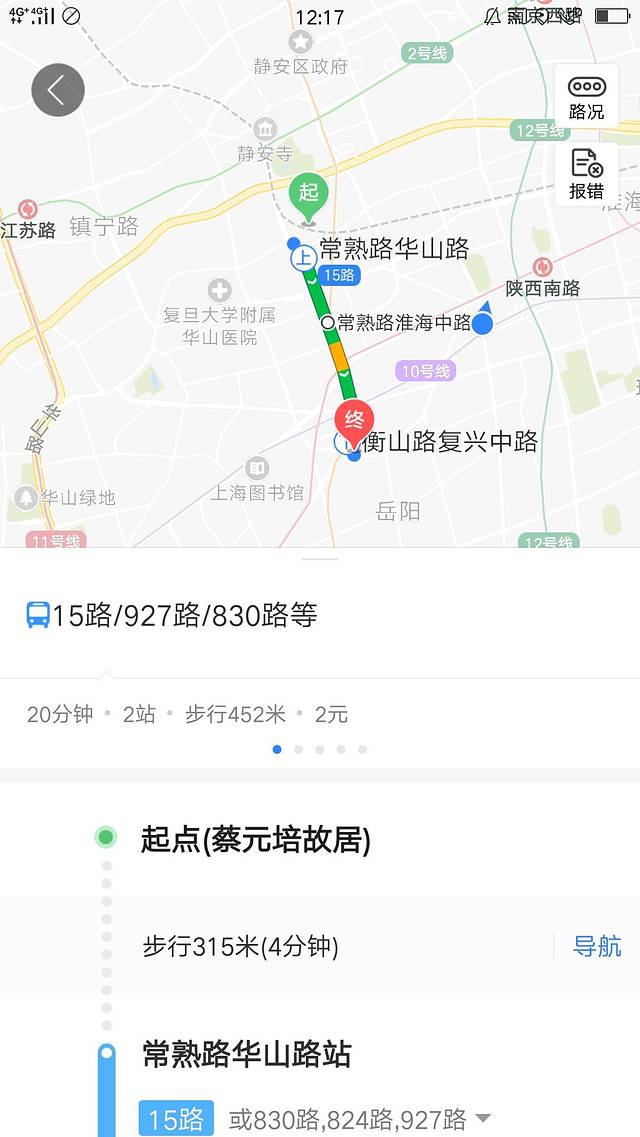Go back using the arrow button
640x1137 pixels.
[58, 90]
